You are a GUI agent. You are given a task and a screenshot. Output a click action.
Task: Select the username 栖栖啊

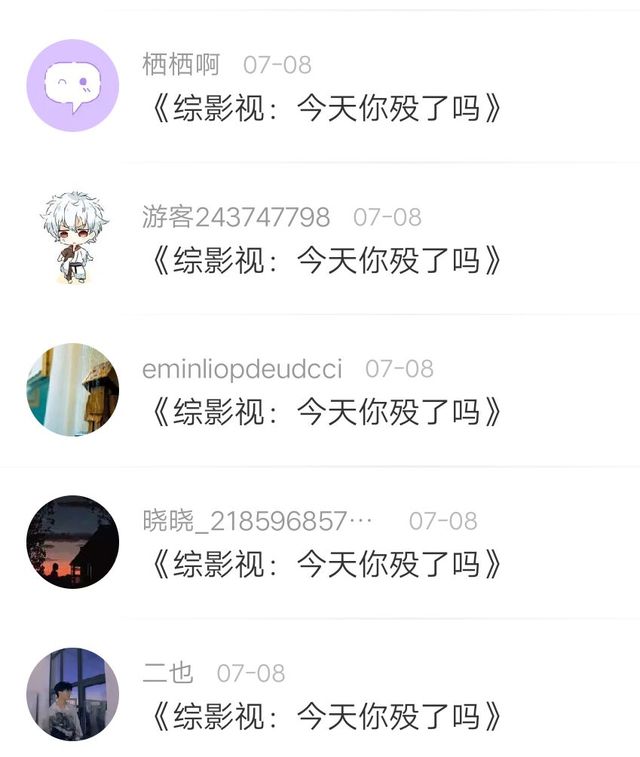pos(181,65)
